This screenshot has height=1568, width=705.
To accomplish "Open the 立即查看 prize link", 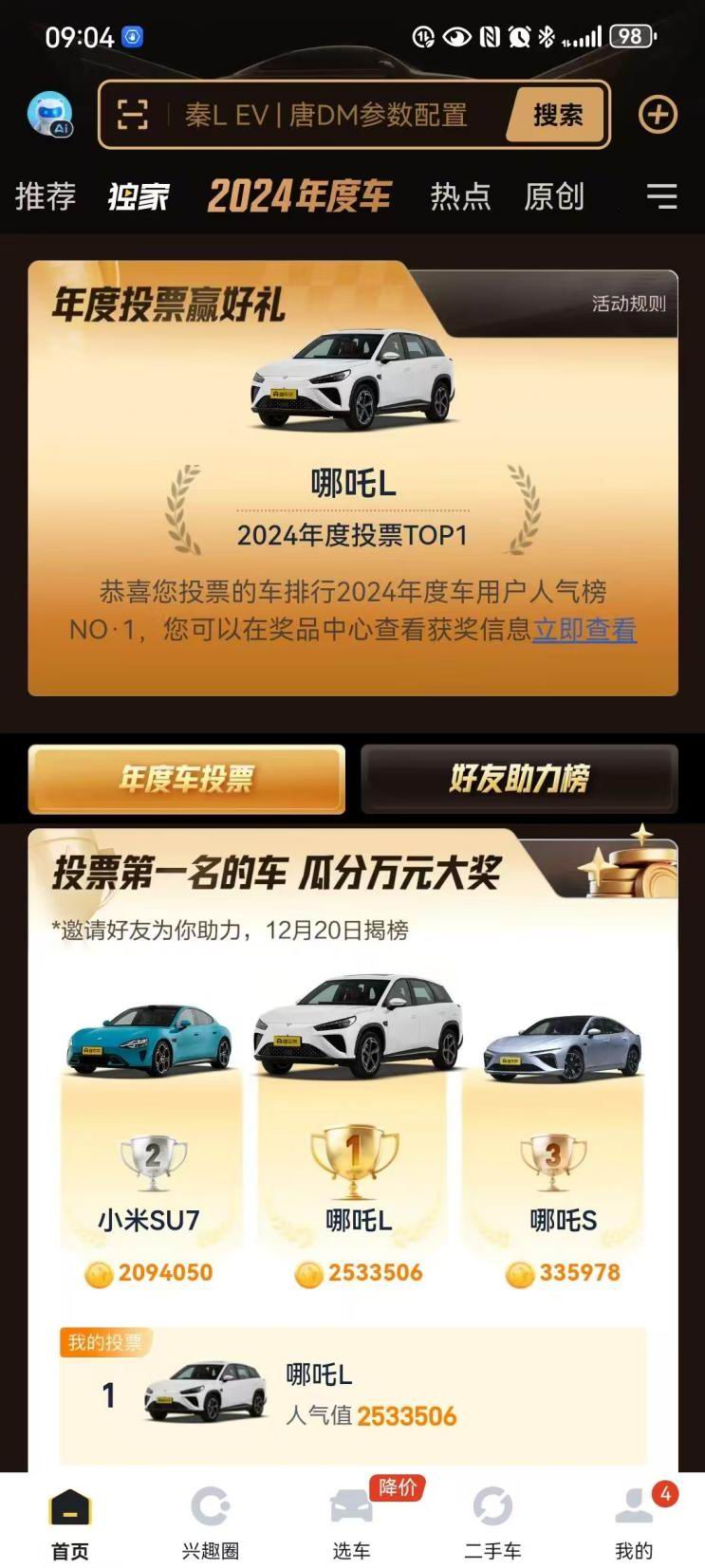I will 584,630.
